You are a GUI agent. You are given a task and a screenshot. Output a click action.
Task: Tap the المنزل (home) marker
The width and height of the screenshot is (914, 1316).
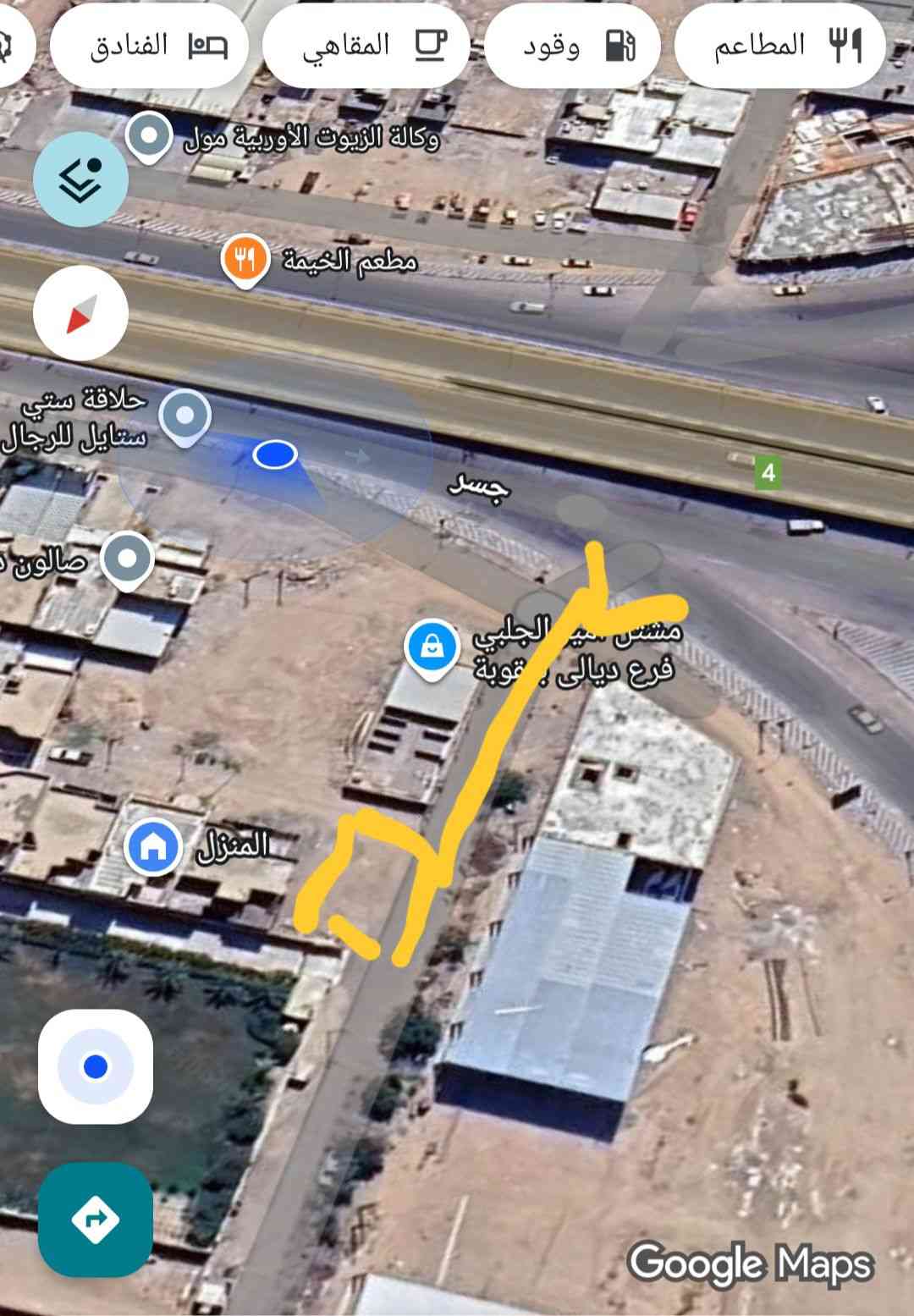point(153,845)
